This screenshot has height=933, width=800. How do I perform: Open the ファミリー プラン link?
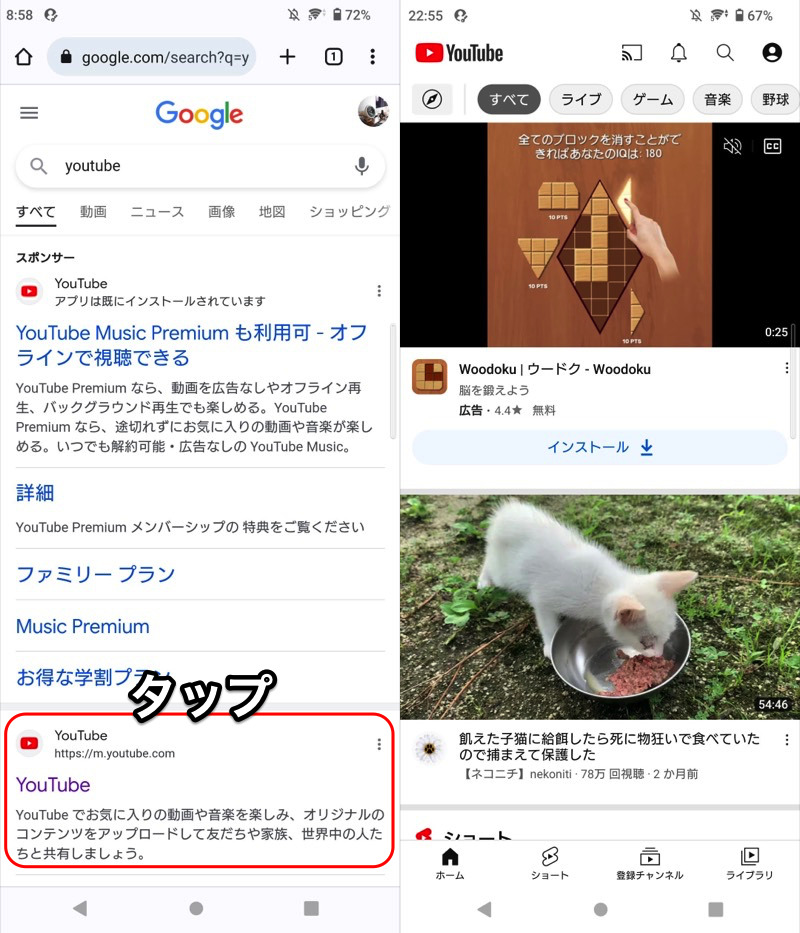[95, 574]
